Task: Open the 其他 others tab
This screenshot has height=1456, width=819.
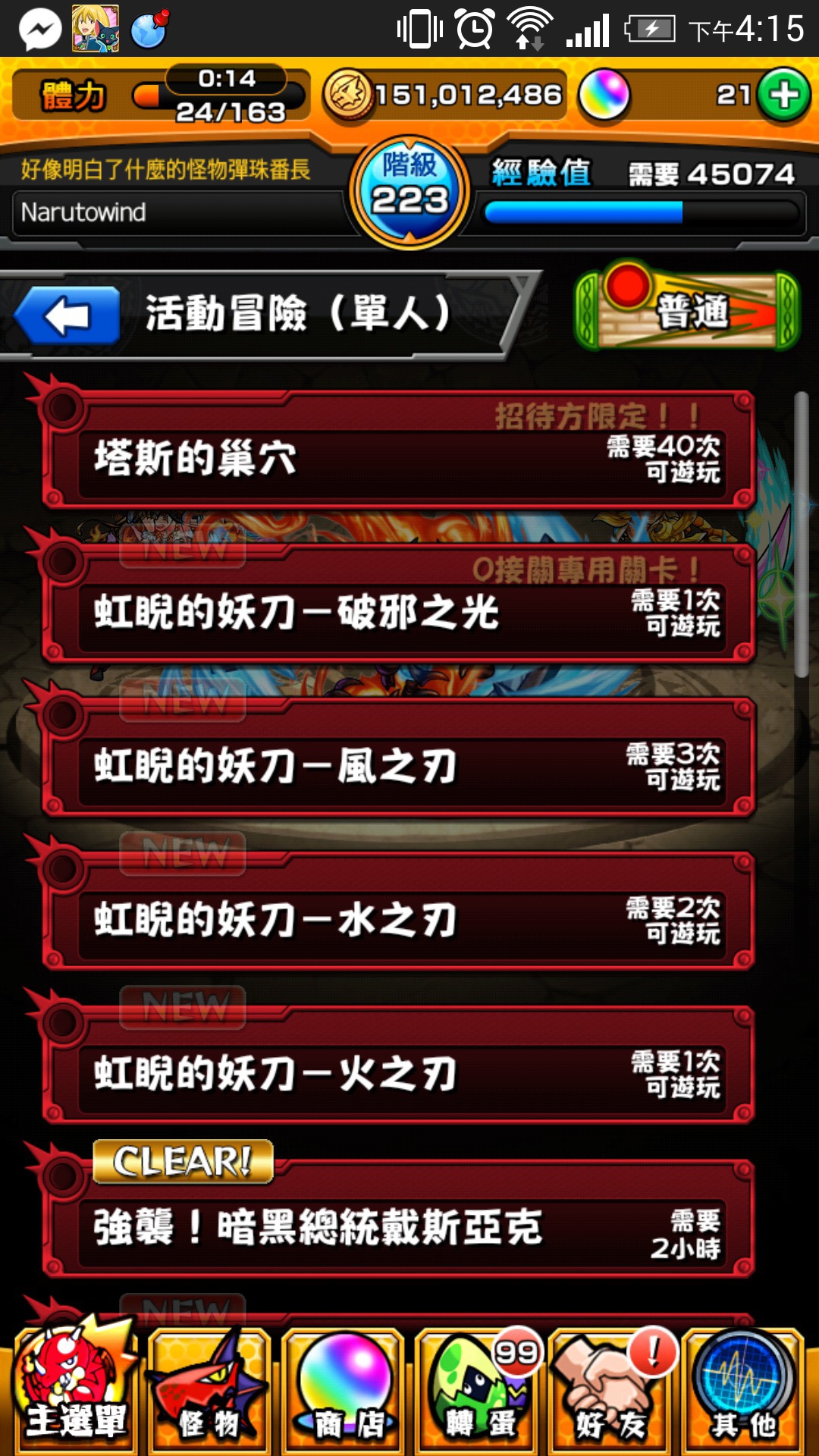Action: pos(743,1392)
